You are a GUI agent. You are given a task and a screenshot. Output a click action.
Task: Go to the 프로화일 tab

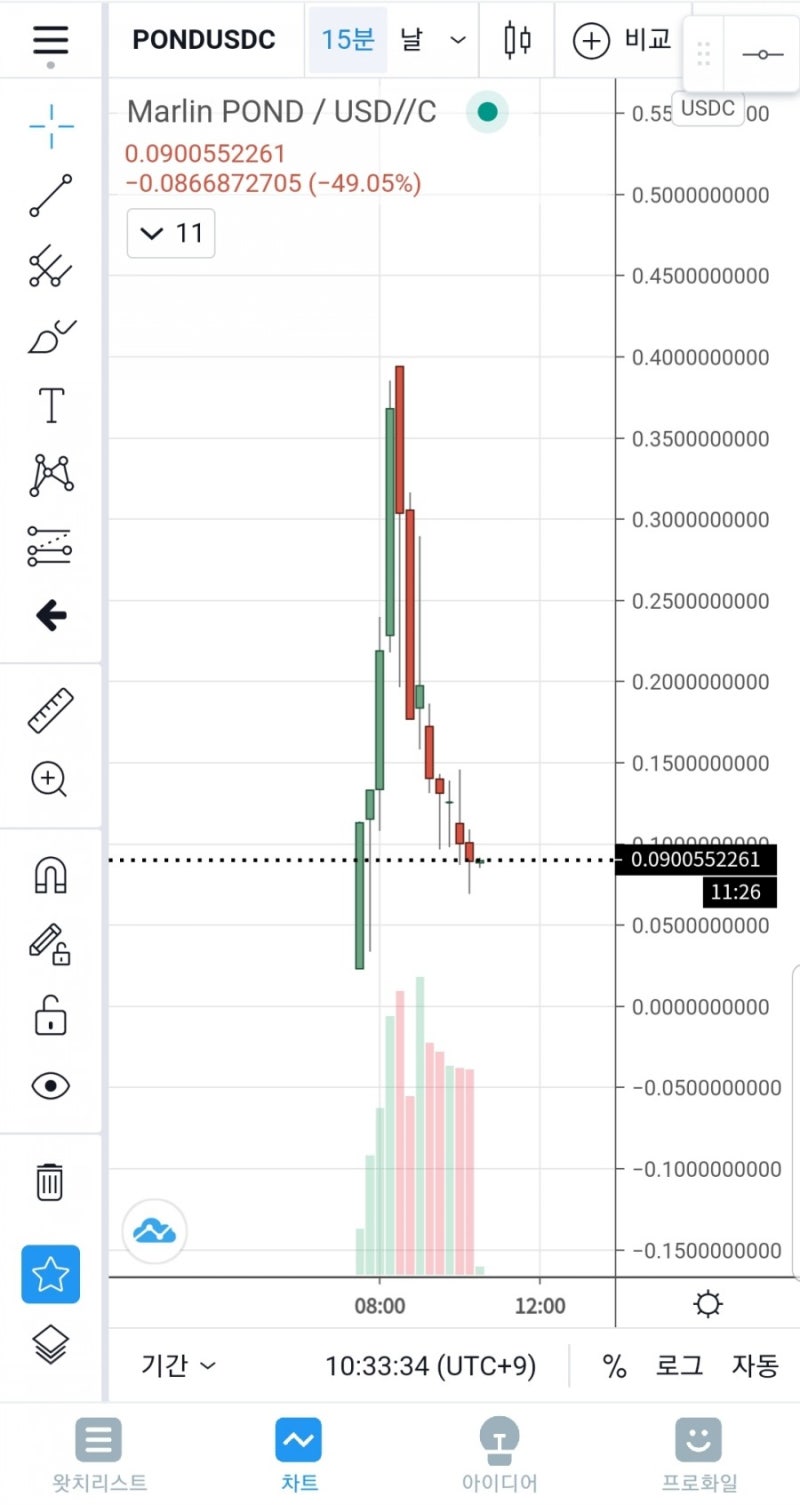[x=699, y=1455]
